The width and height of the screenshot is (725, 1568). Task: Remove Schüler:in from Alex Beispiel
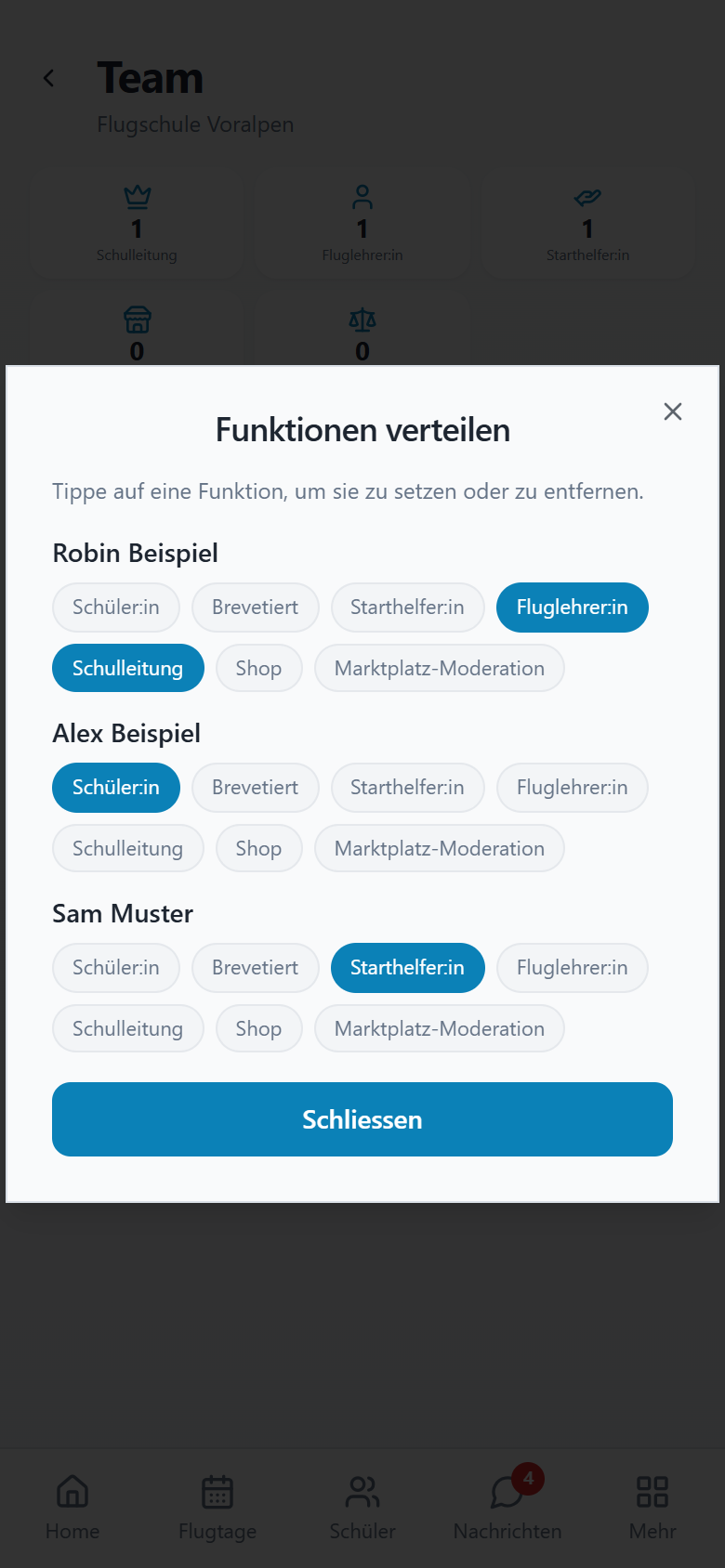pyautogui.click(x=116, y=788)
